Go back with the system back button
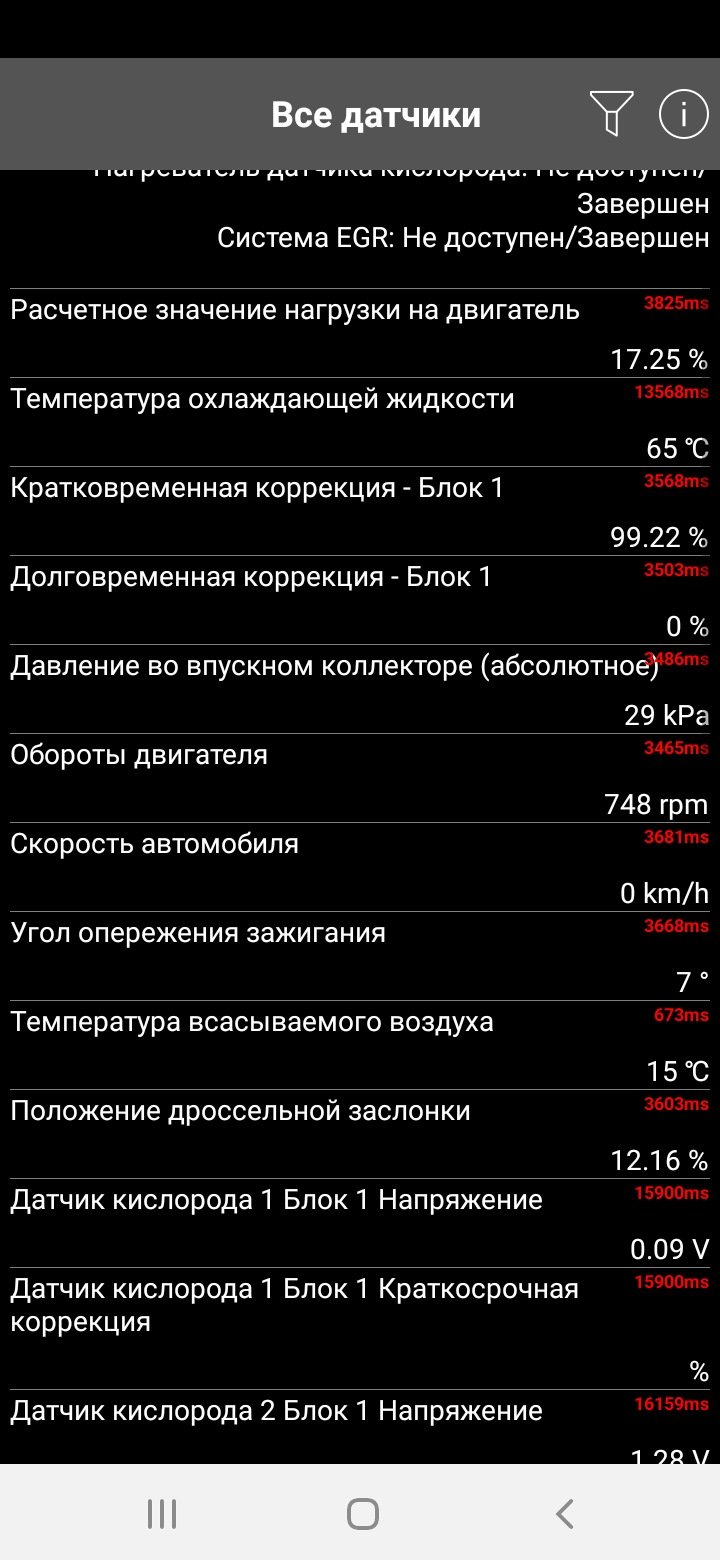 (x=564, y=1513)
